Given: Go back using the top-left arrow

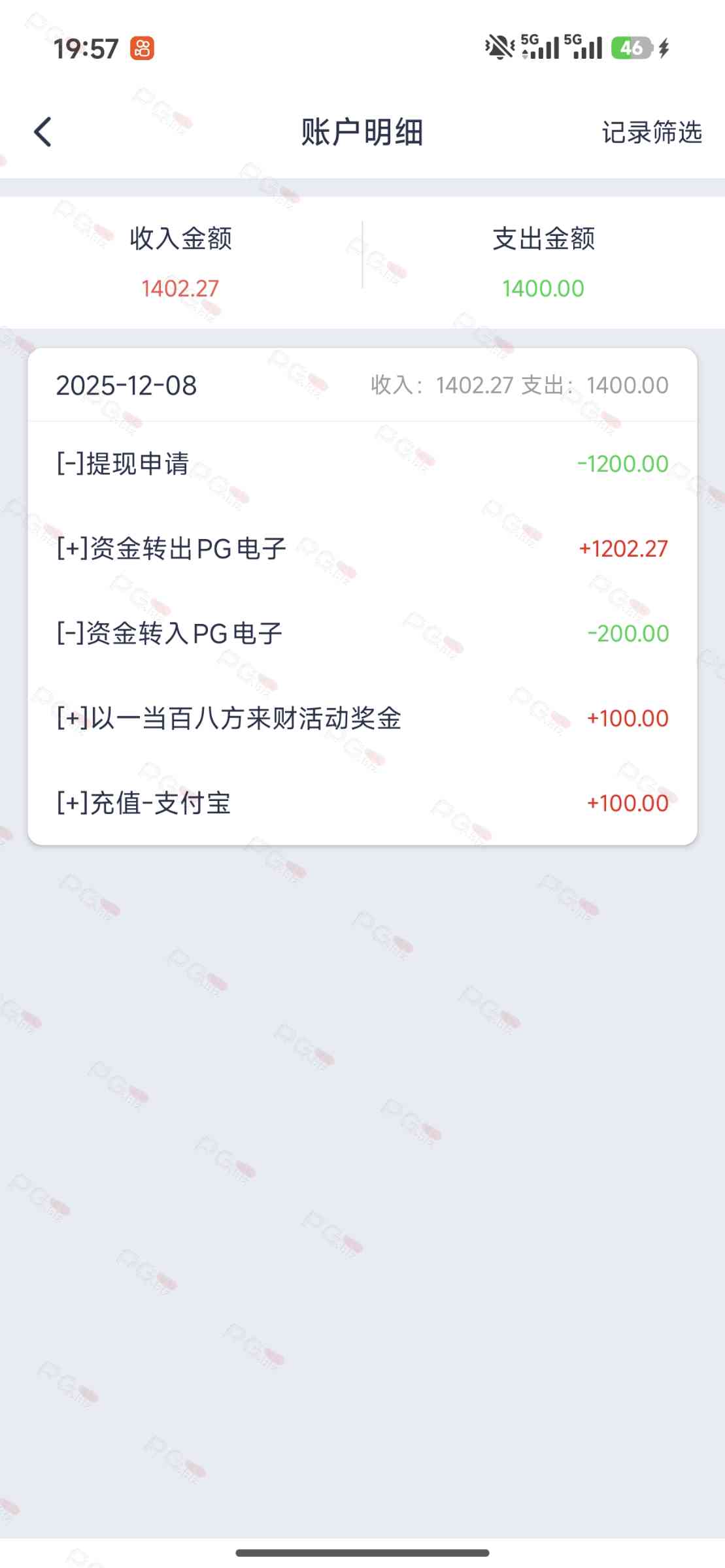Looking at the screenshot, I should click(x=43, y=133).
